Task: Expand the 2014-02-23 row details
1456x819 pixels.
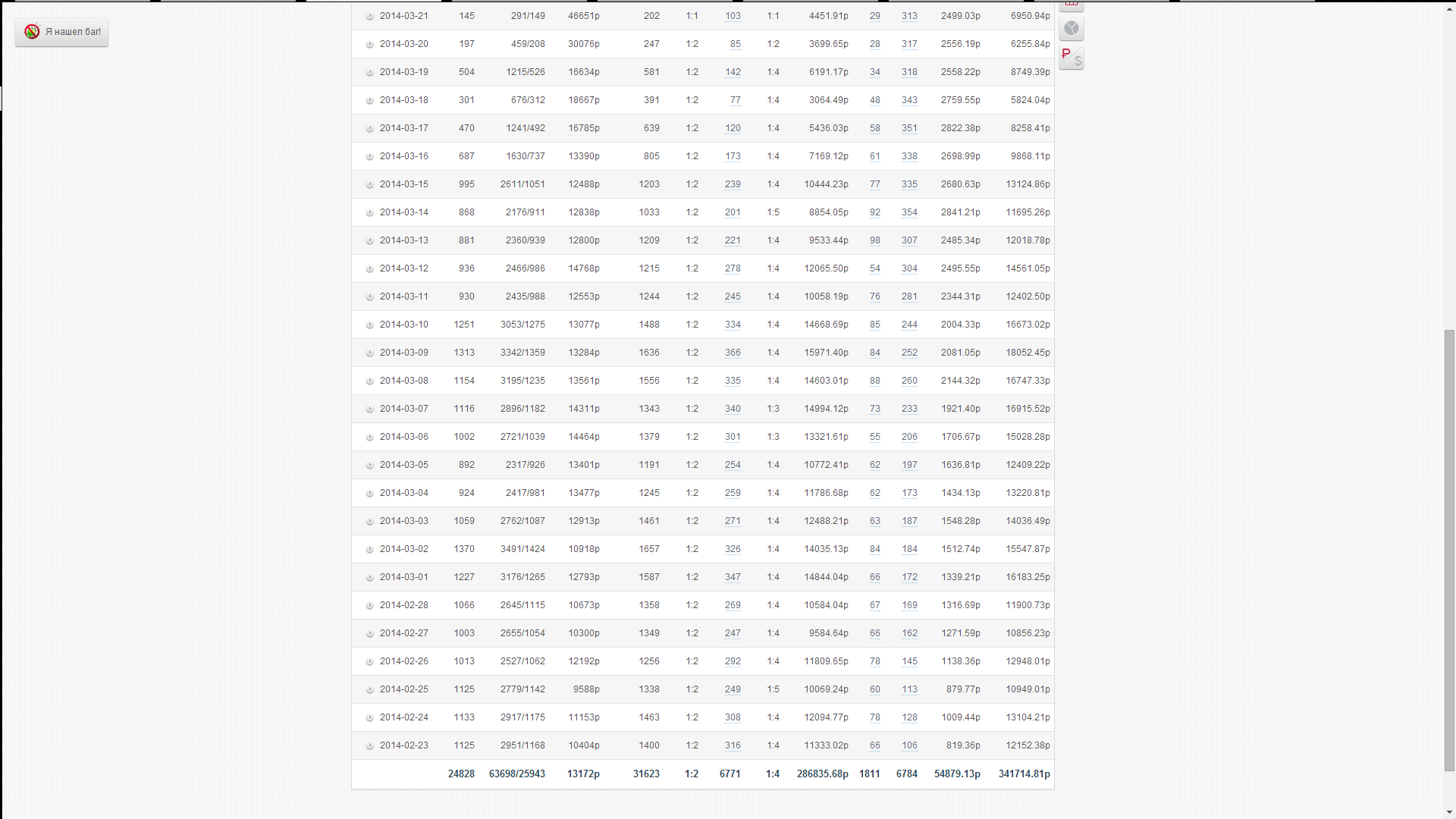Action: click(370, 746)
